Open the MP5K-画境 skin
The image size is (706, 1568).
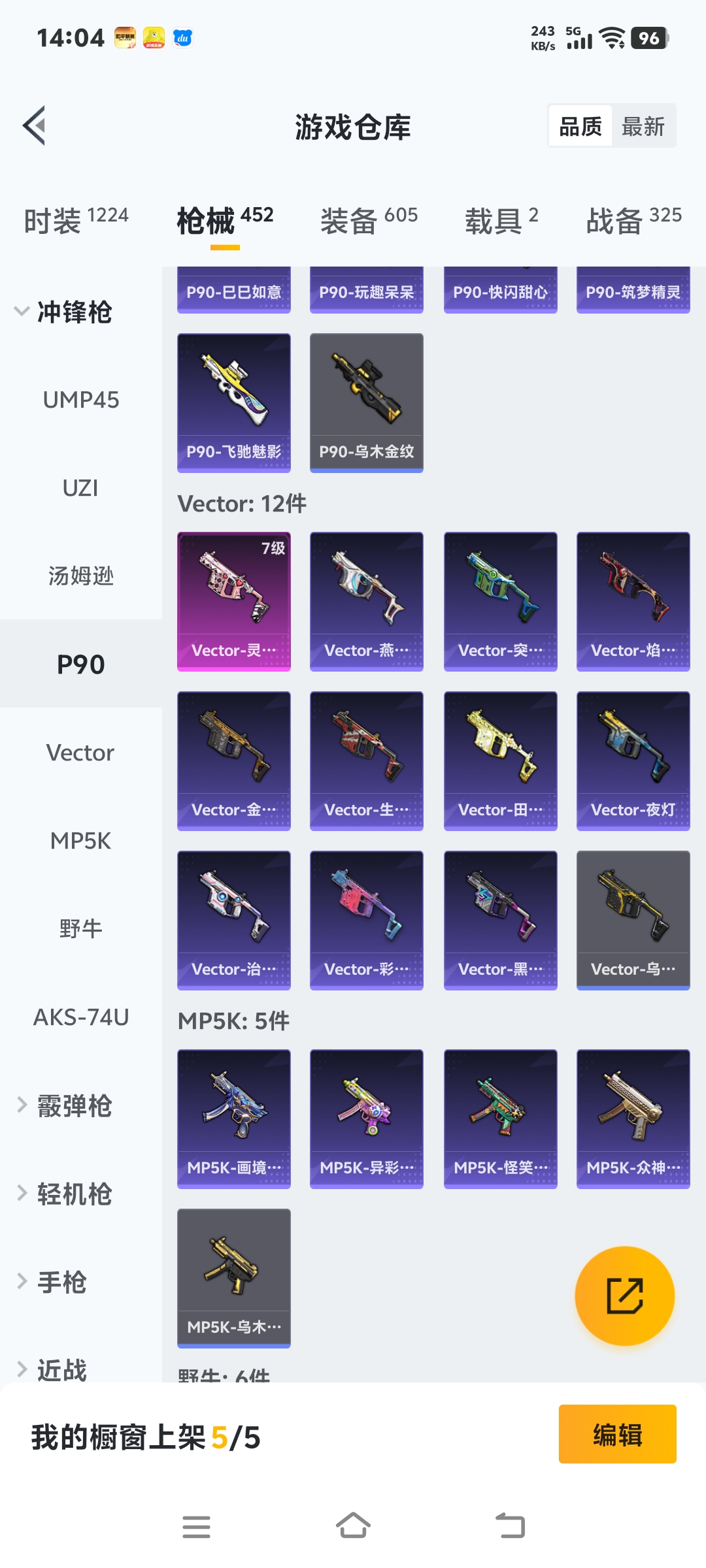tap(233, 1119)
